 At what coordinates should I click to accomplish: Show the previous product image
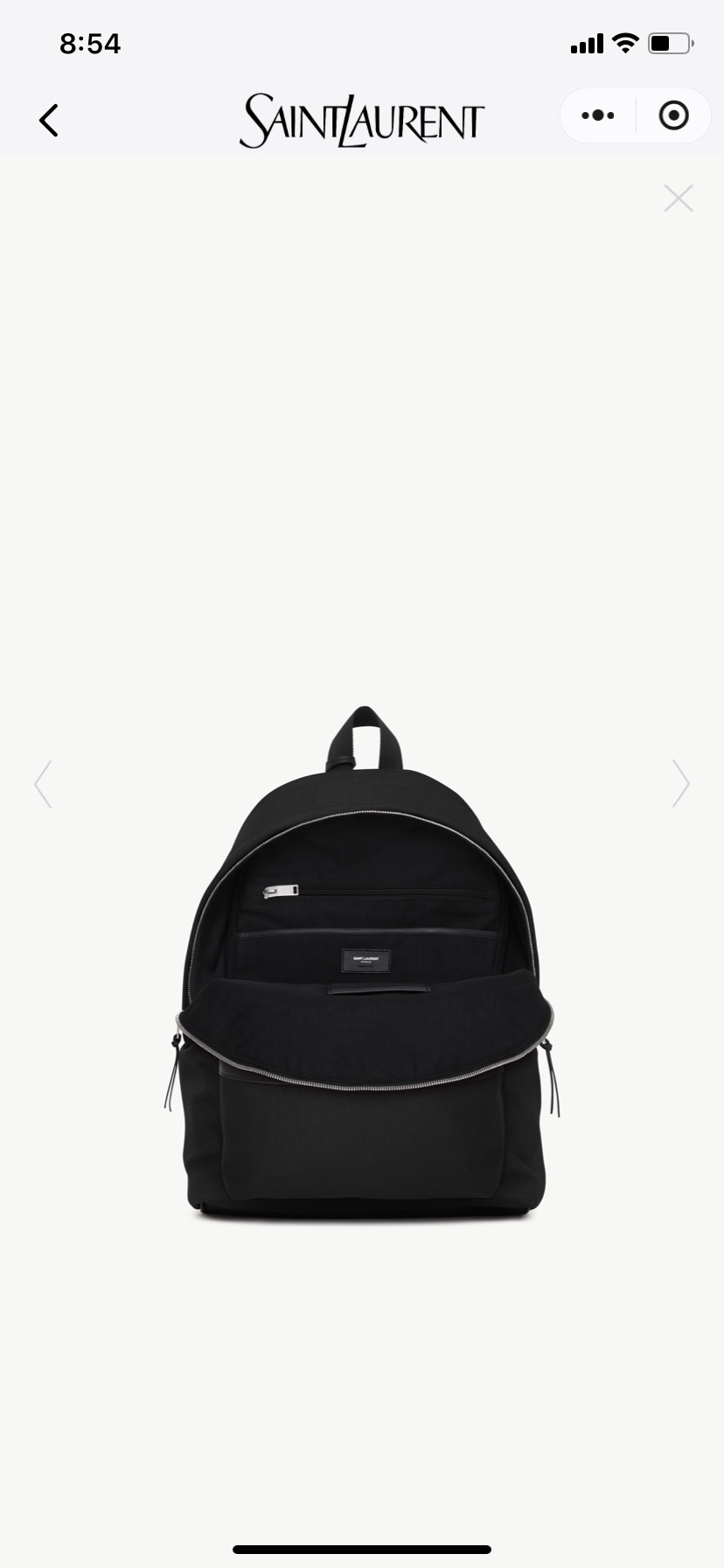point(43,784)
